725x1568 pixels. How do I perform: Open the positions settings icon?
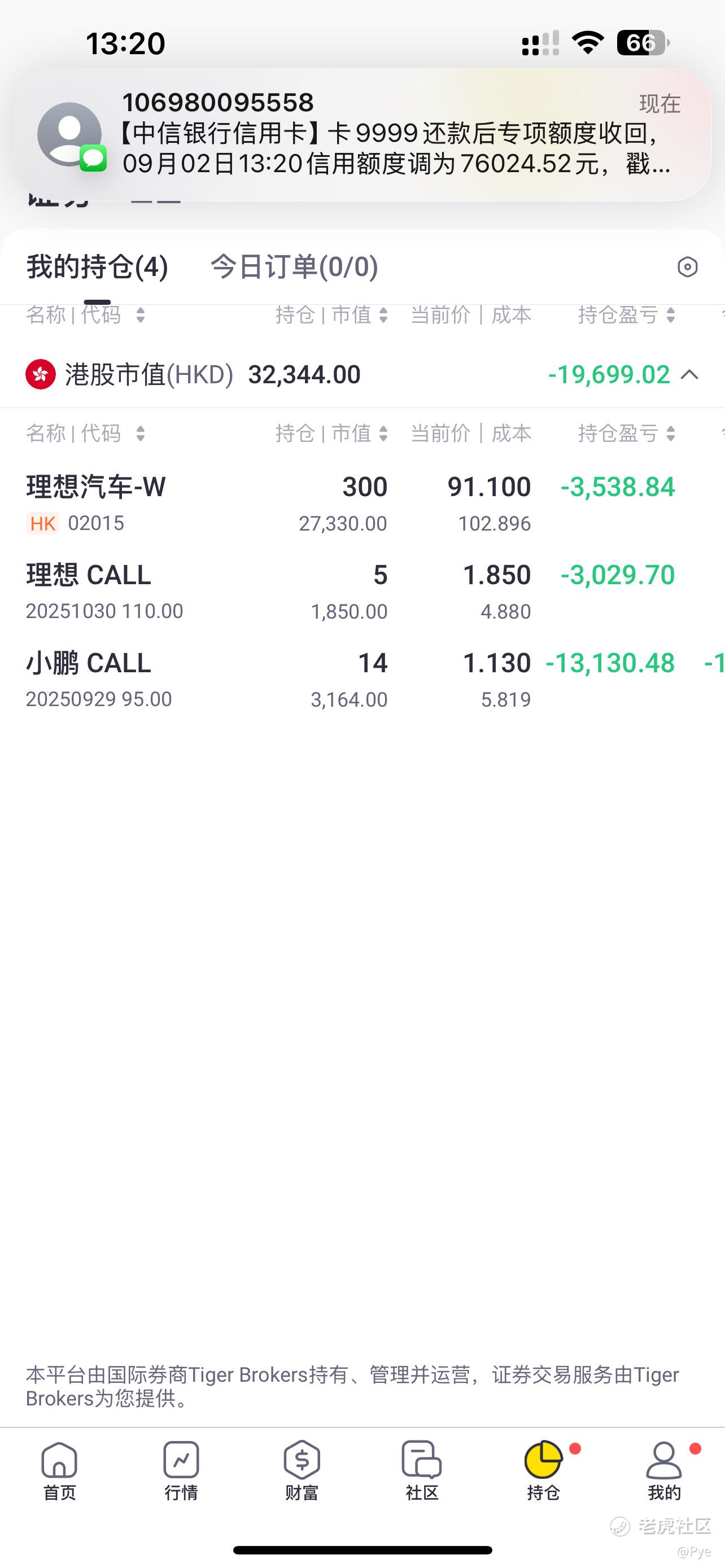(x=687, y=266)
